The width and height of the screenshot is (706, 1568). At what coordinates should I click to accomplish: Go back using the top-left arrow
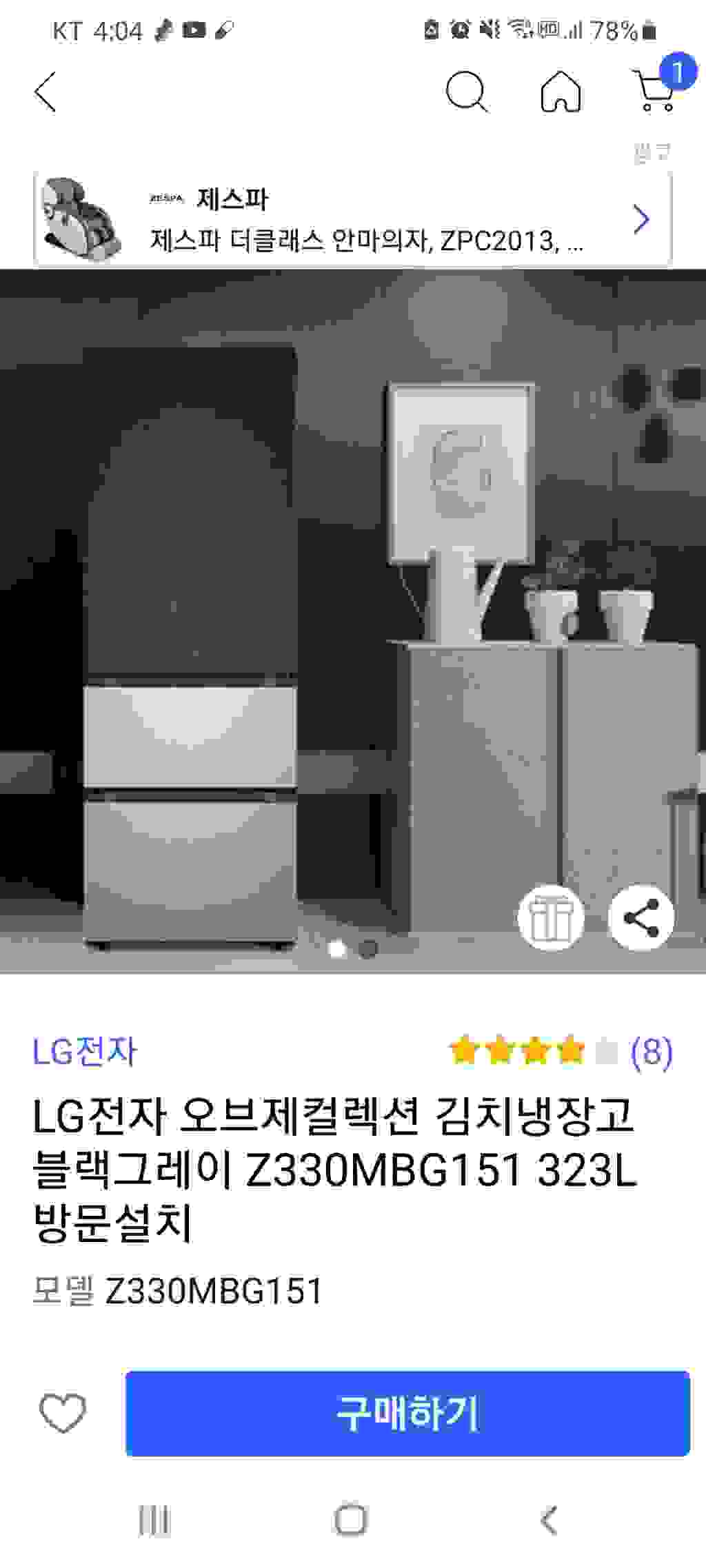pyautogui.click(x=46, y=92)
